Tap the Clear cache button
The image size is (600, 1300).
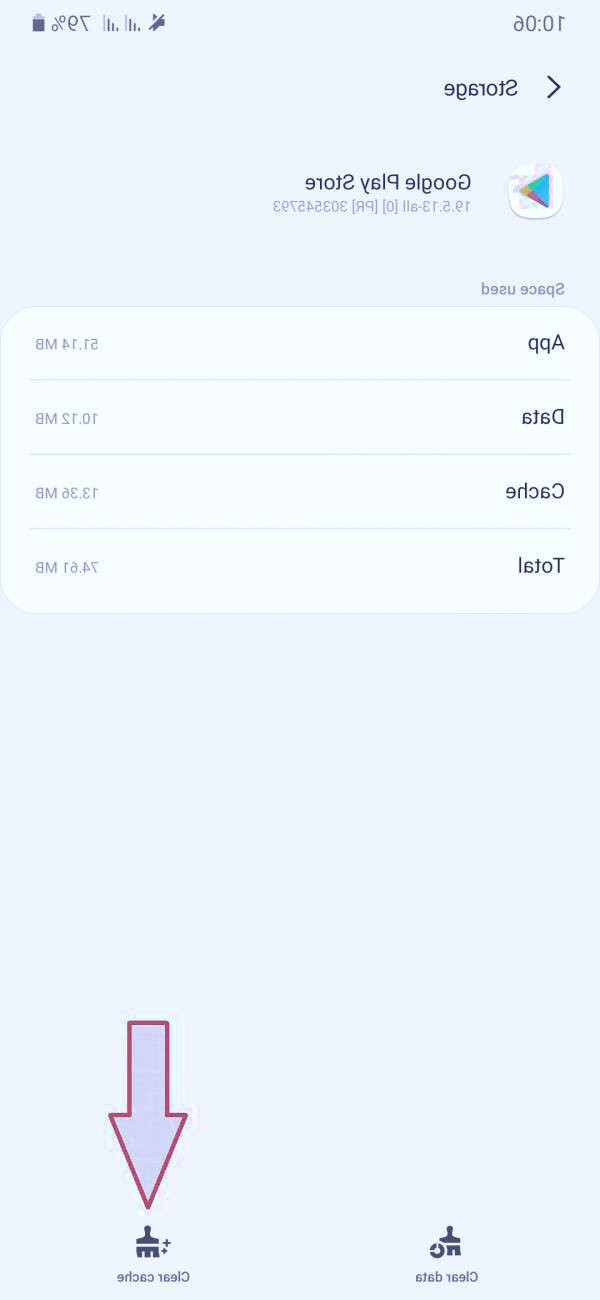(x=153, y=1254)
